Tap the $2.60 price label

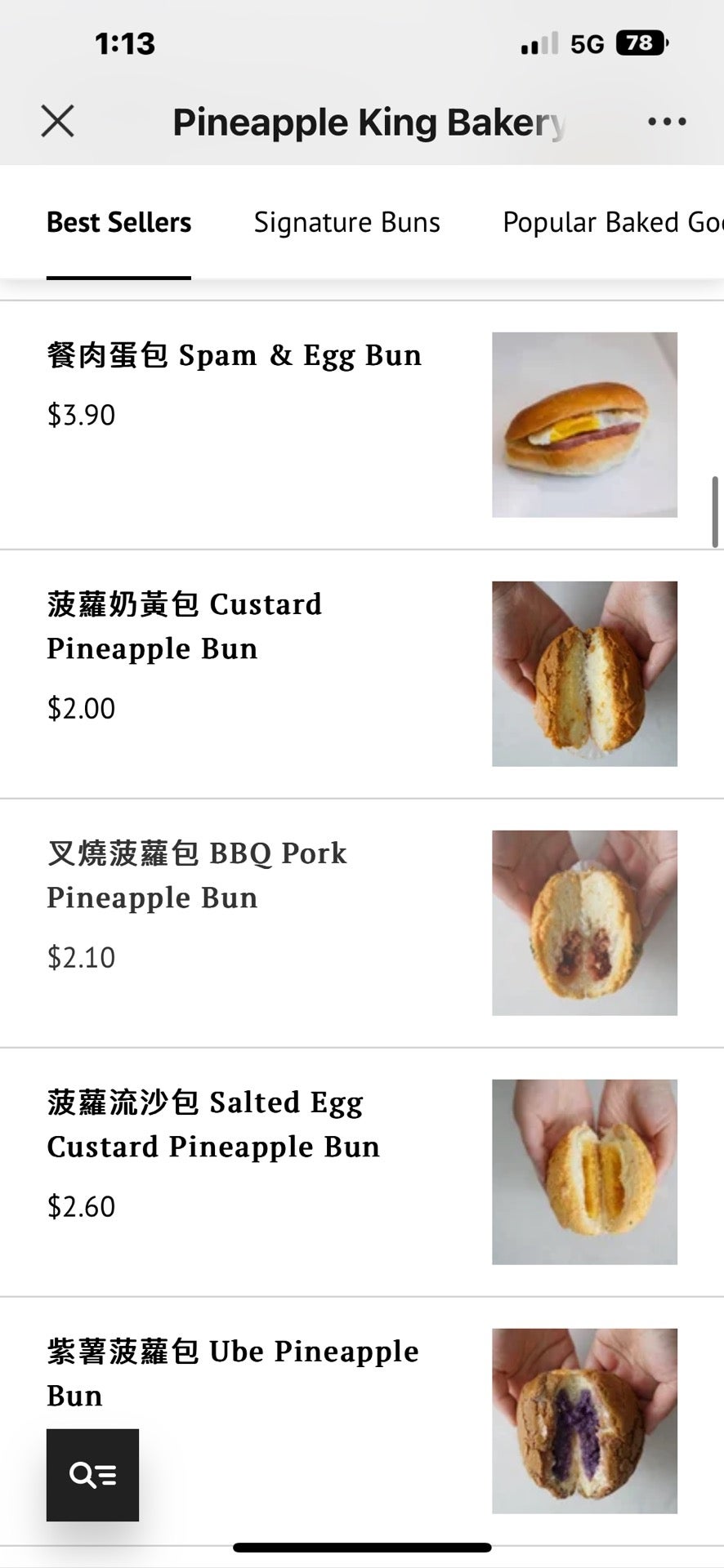click(x=80, y=1206)
